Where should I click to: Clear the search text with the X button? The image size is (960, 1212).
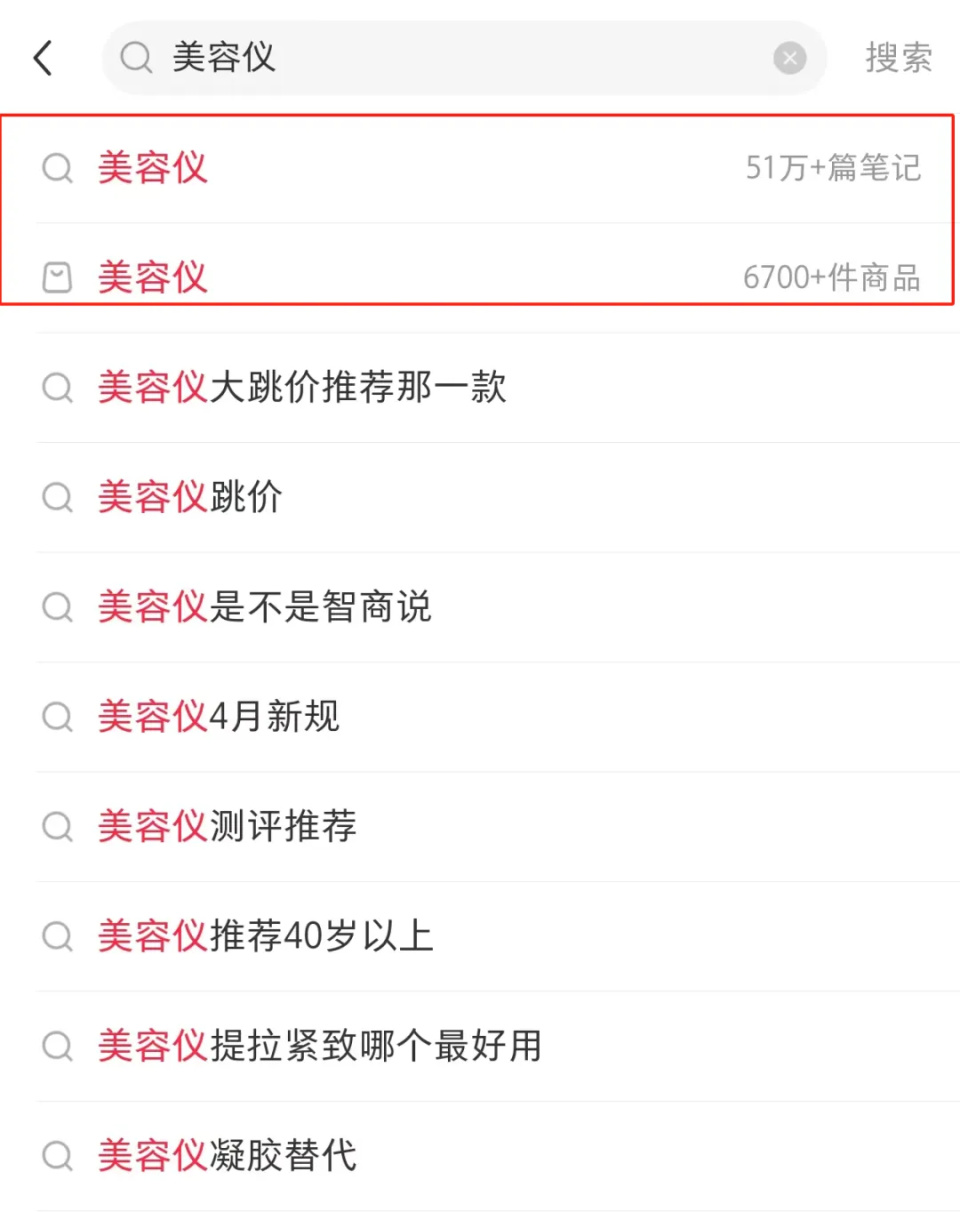[790, 58]
